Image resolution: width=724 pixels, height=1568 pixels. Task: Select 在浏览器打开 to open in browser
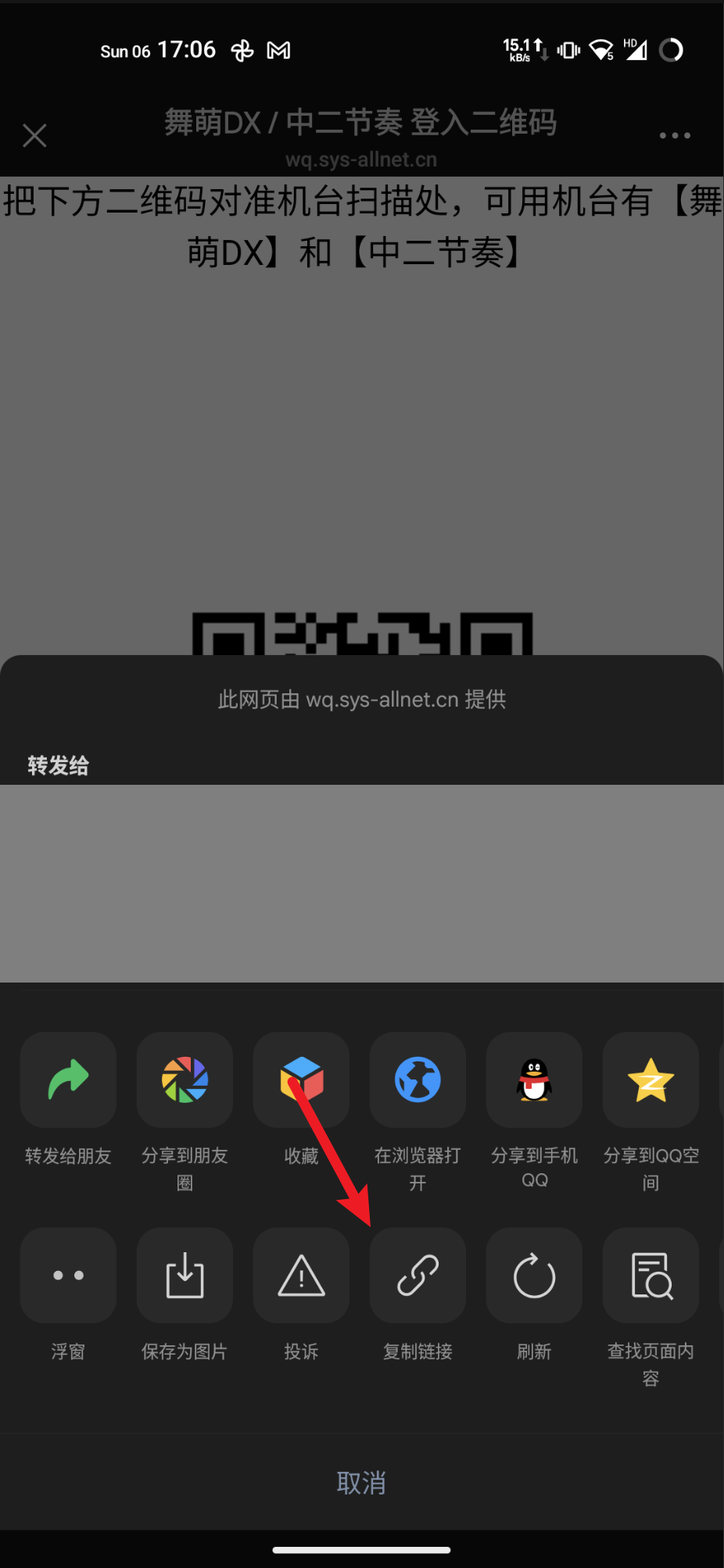pyautogui.click(x=418, y=1080)
